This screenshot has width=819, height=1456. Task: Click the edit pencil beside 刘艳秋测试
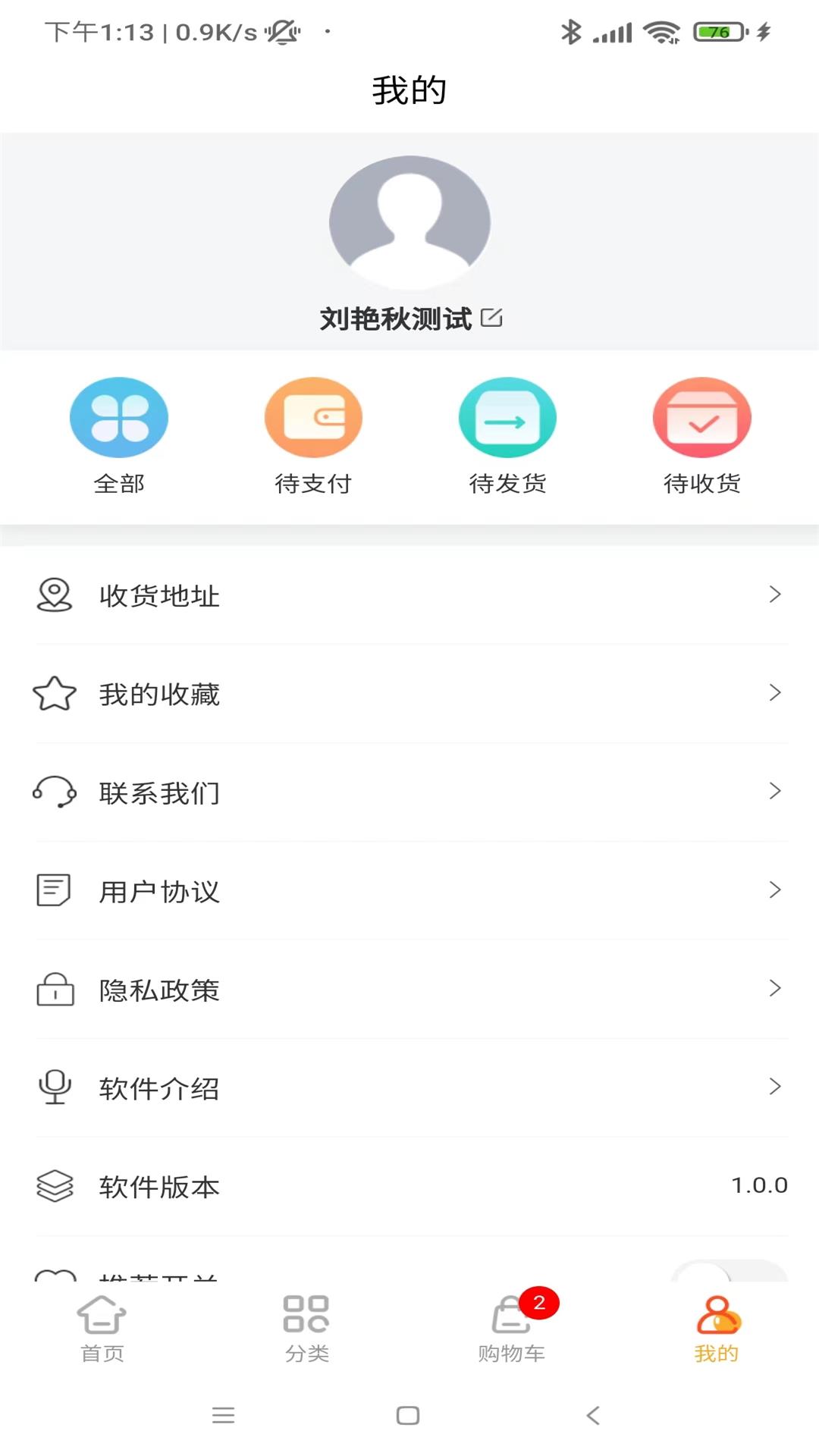494,318
